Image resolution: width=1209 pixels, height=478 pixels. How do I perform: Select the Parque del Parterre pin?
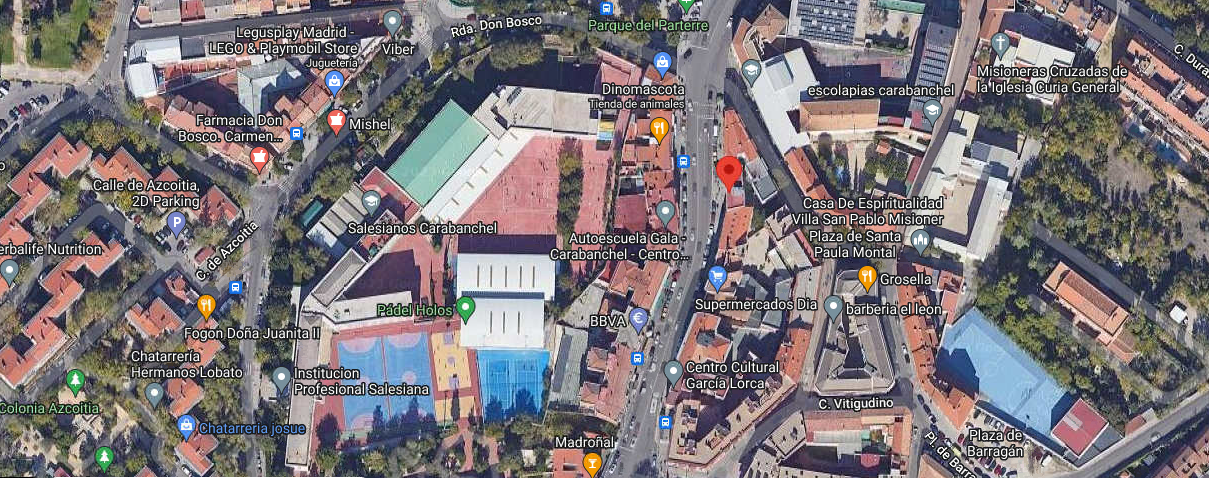point(685,4)
